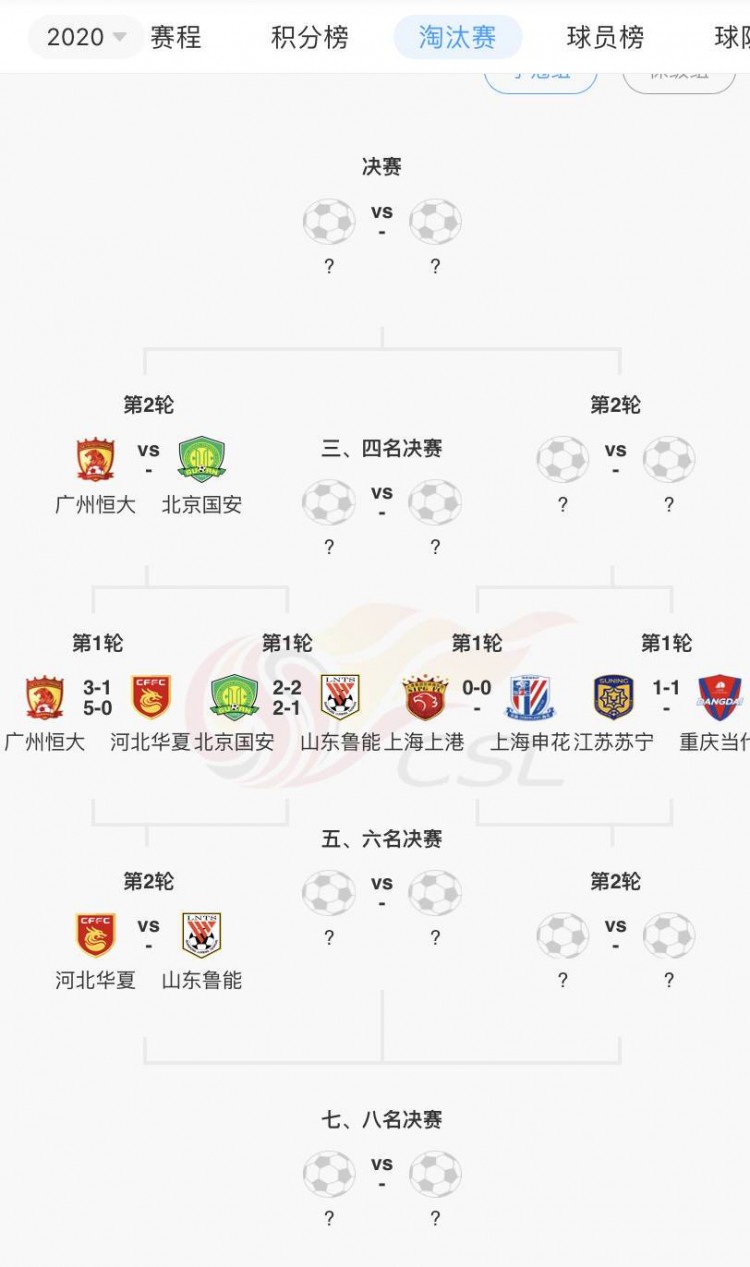Open round 1 match 广州恒大 vs 河北华夏
This screenshot has width=750, height=1267.
coord(98,698)
